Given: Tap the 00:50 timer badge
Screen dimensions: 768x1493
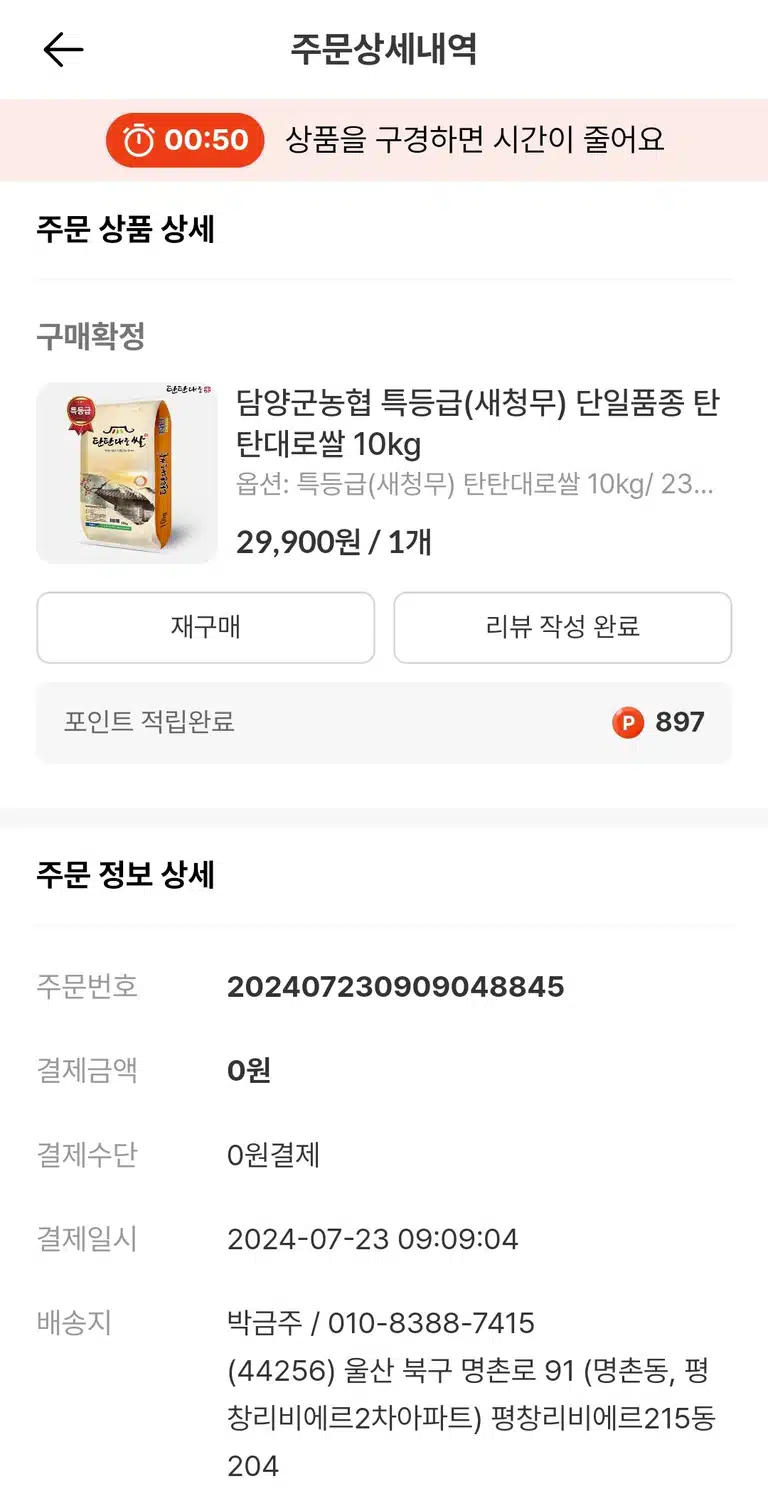Looking at the screenshot, I should pyautogui.click(x=185, y=140).
